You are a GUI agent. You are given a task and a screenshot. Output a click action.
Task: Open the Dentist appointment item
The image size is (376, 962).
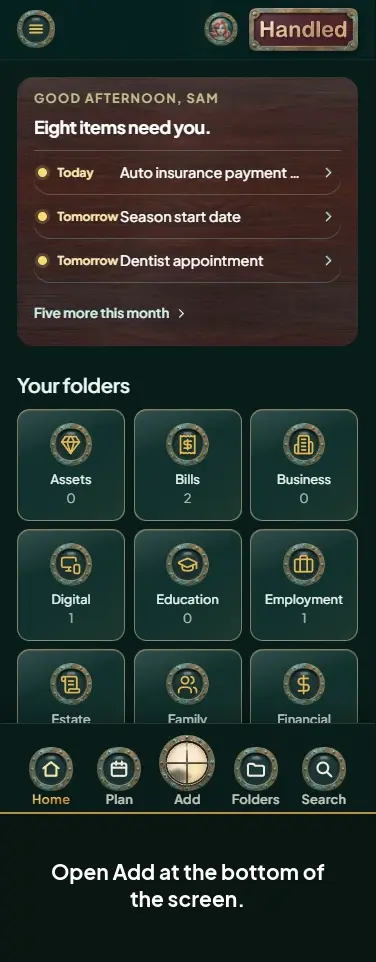pos(187,261)
